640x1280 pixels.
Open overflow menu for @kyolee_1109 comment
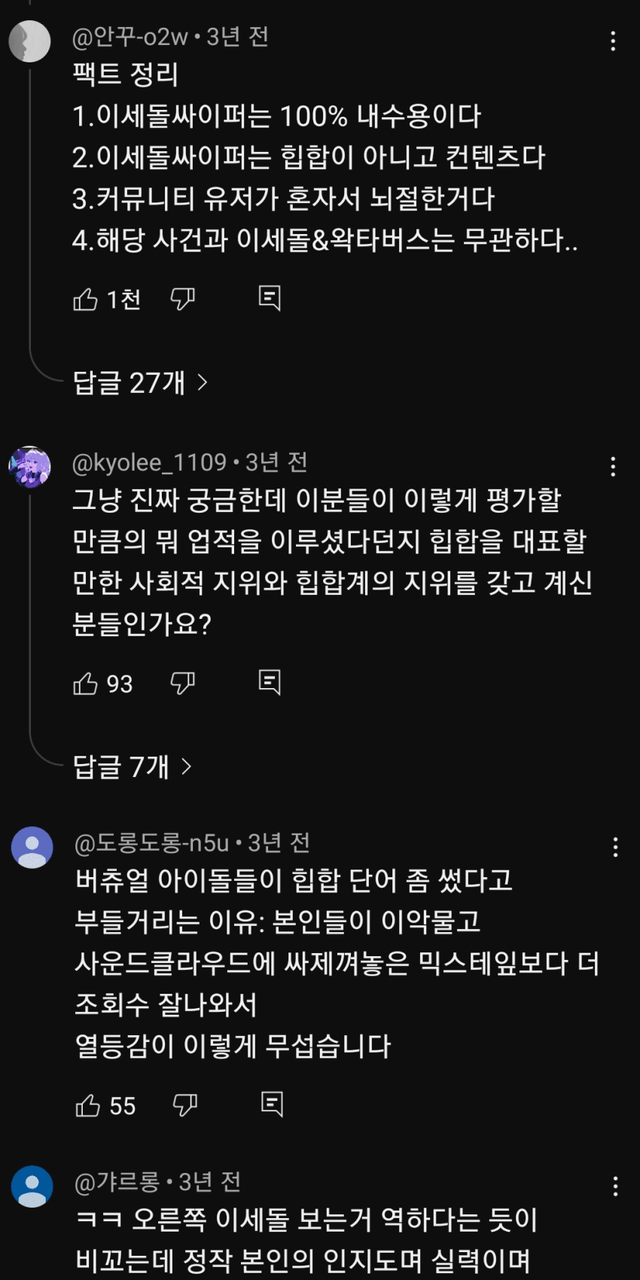tap(614, 467)
